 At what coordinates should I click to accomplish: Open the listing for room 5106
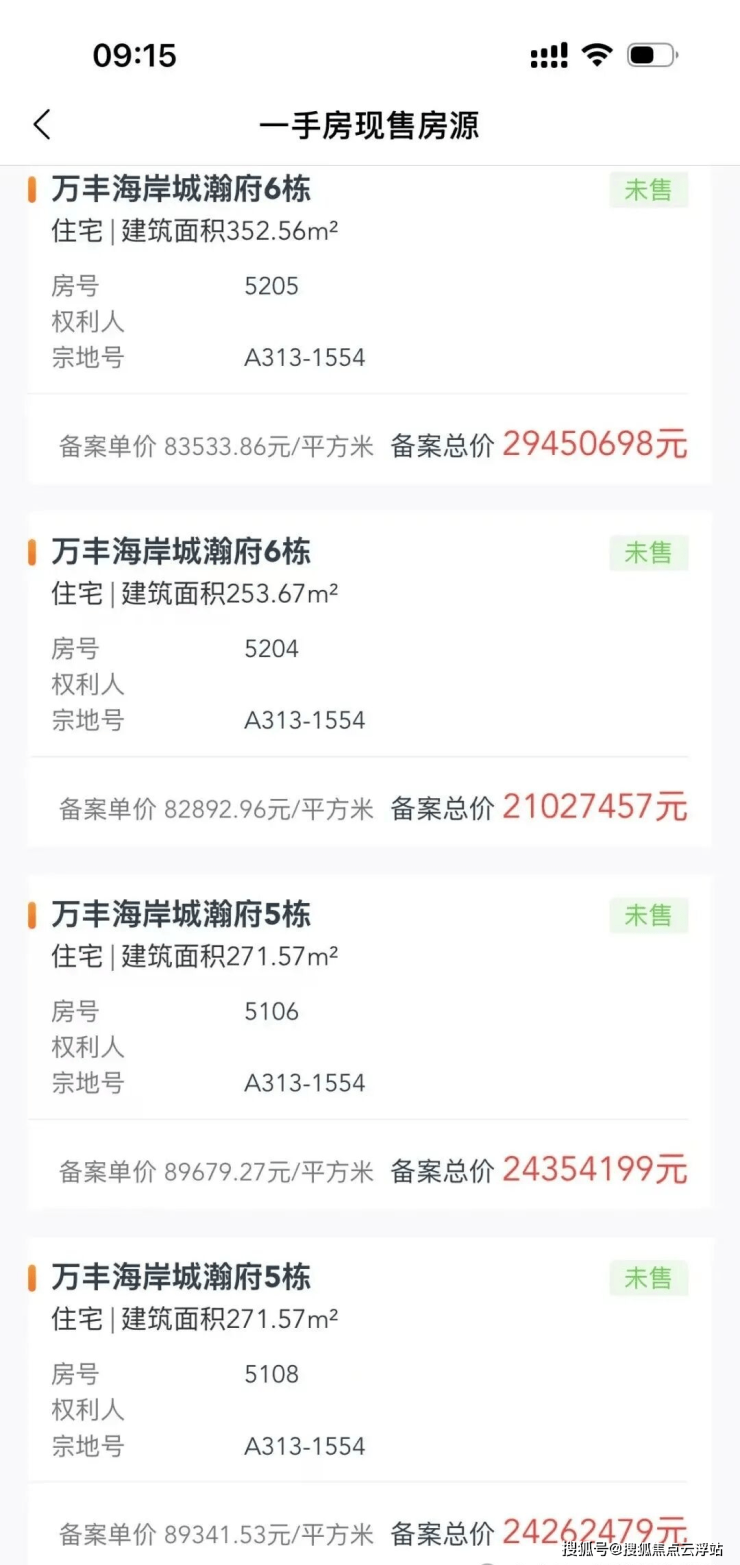tap(370, 1042)
